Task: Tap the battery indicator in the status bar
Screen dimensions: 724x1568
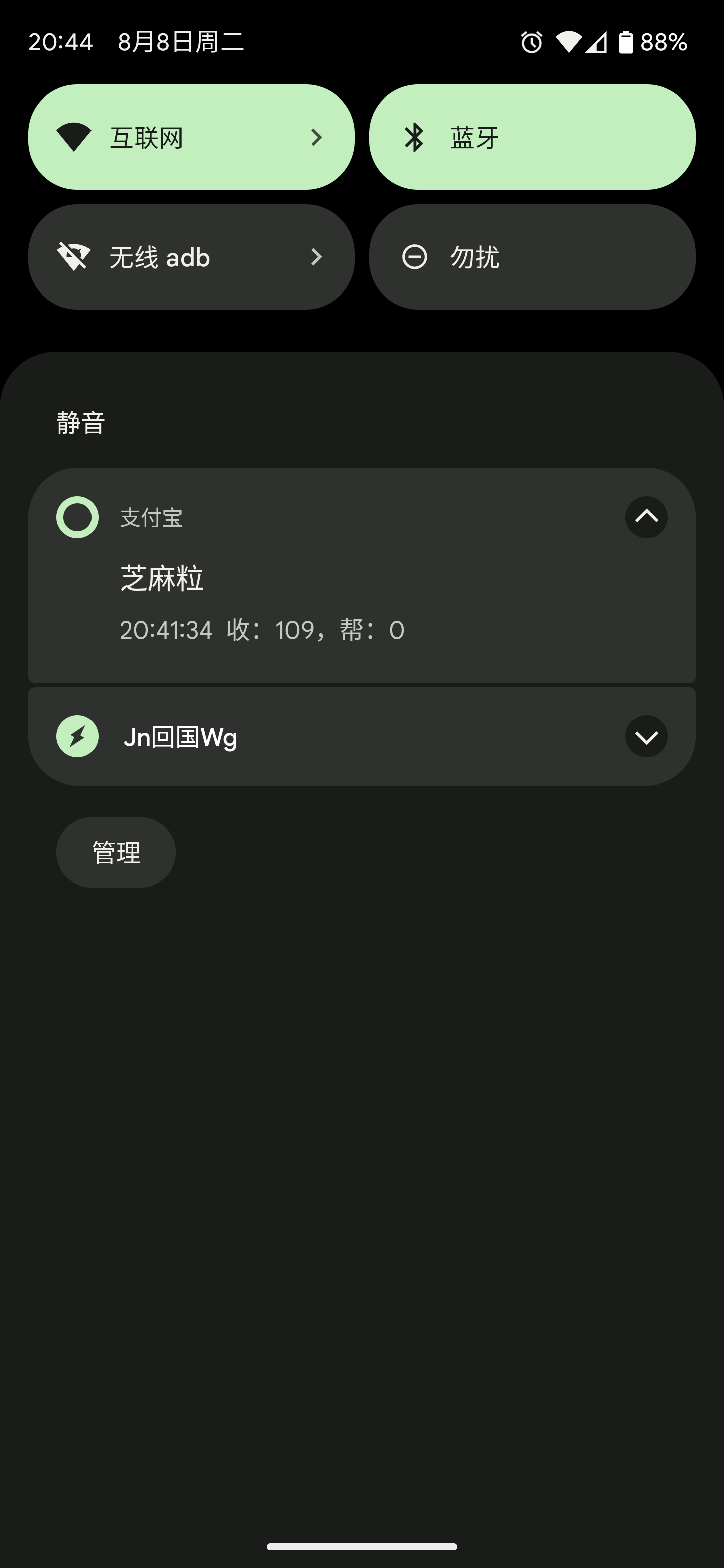Action: pyautogui.click(x=627, y=41)
